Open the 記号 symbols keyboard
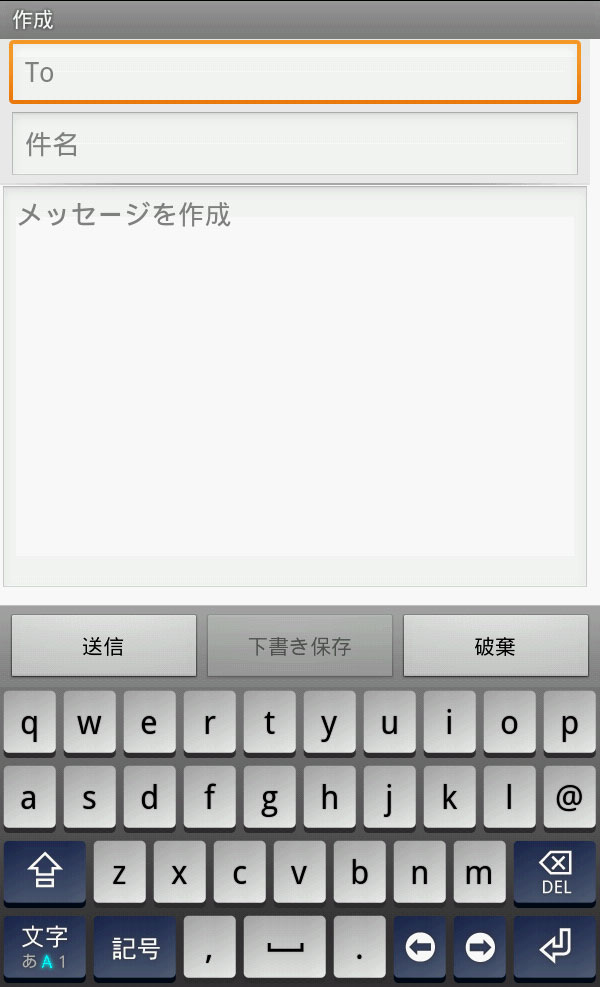The image size is (600, 987). tap(135, 947)
